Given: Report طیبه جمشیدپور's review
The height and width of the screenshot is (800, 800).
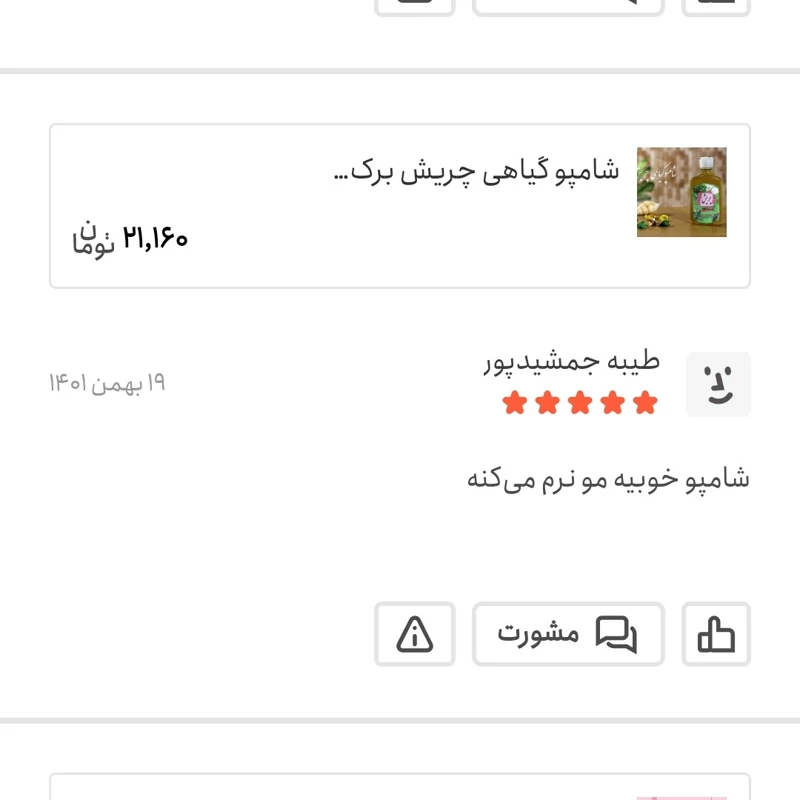Looking at the screenshot, I should 415,634.
